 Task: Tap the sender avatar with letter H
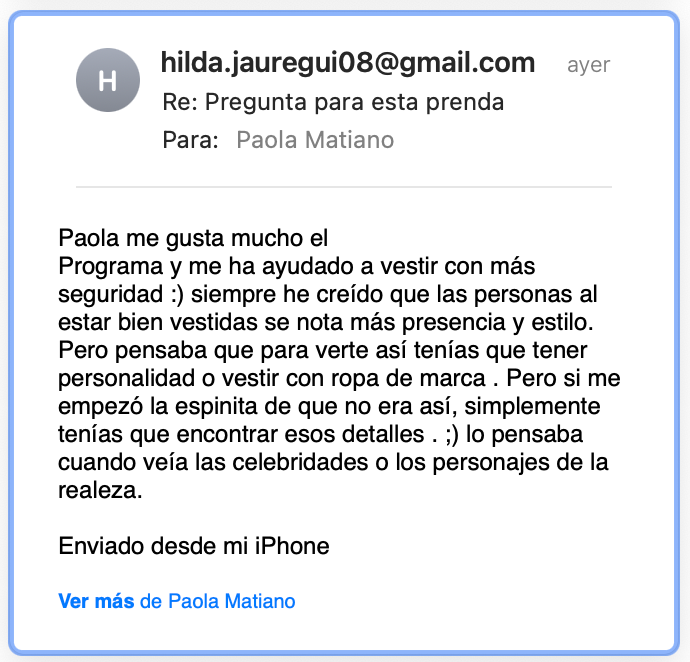[108, 80]
